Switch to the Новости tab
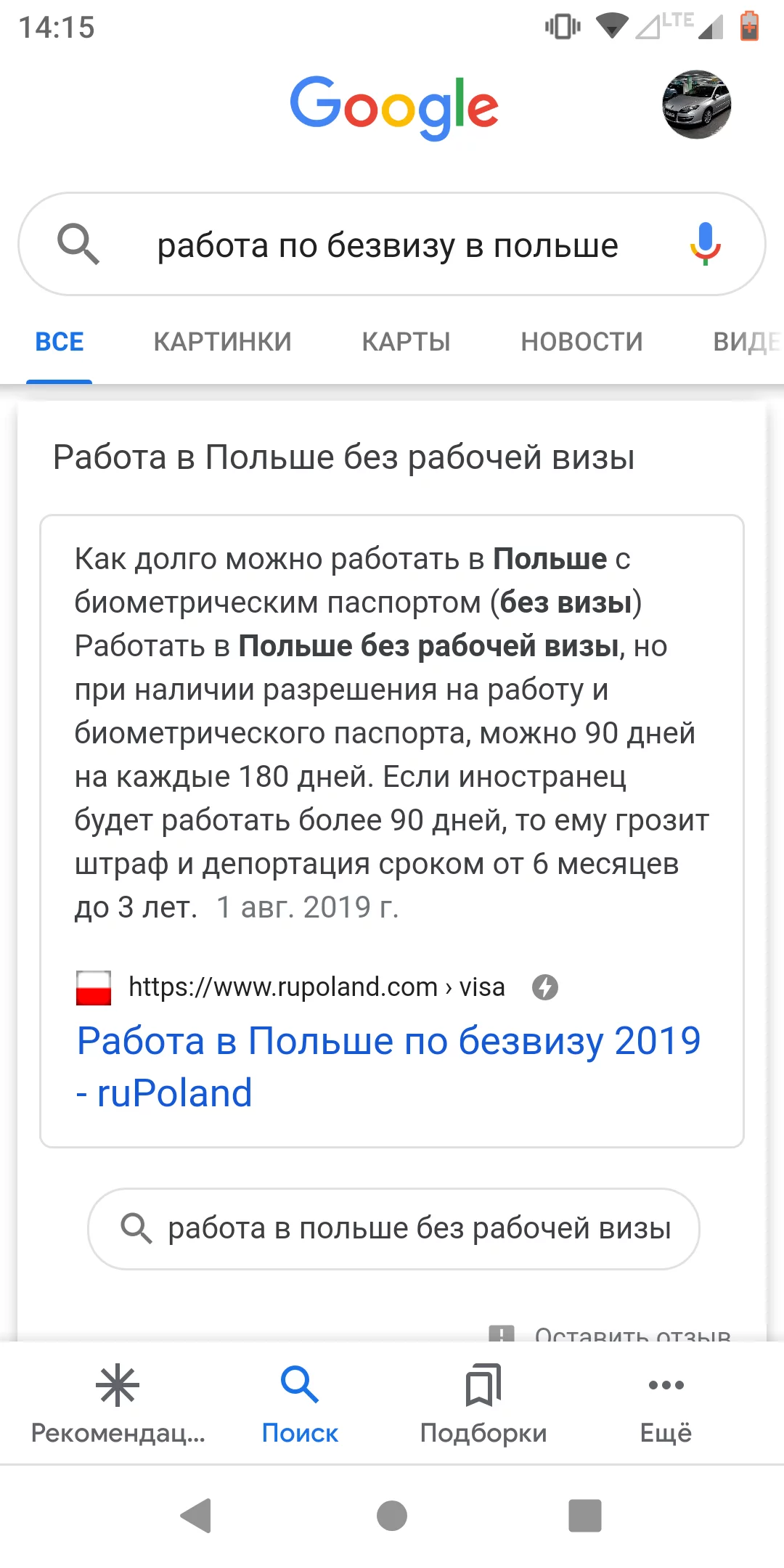784x1568 pixels. point(581,342)
